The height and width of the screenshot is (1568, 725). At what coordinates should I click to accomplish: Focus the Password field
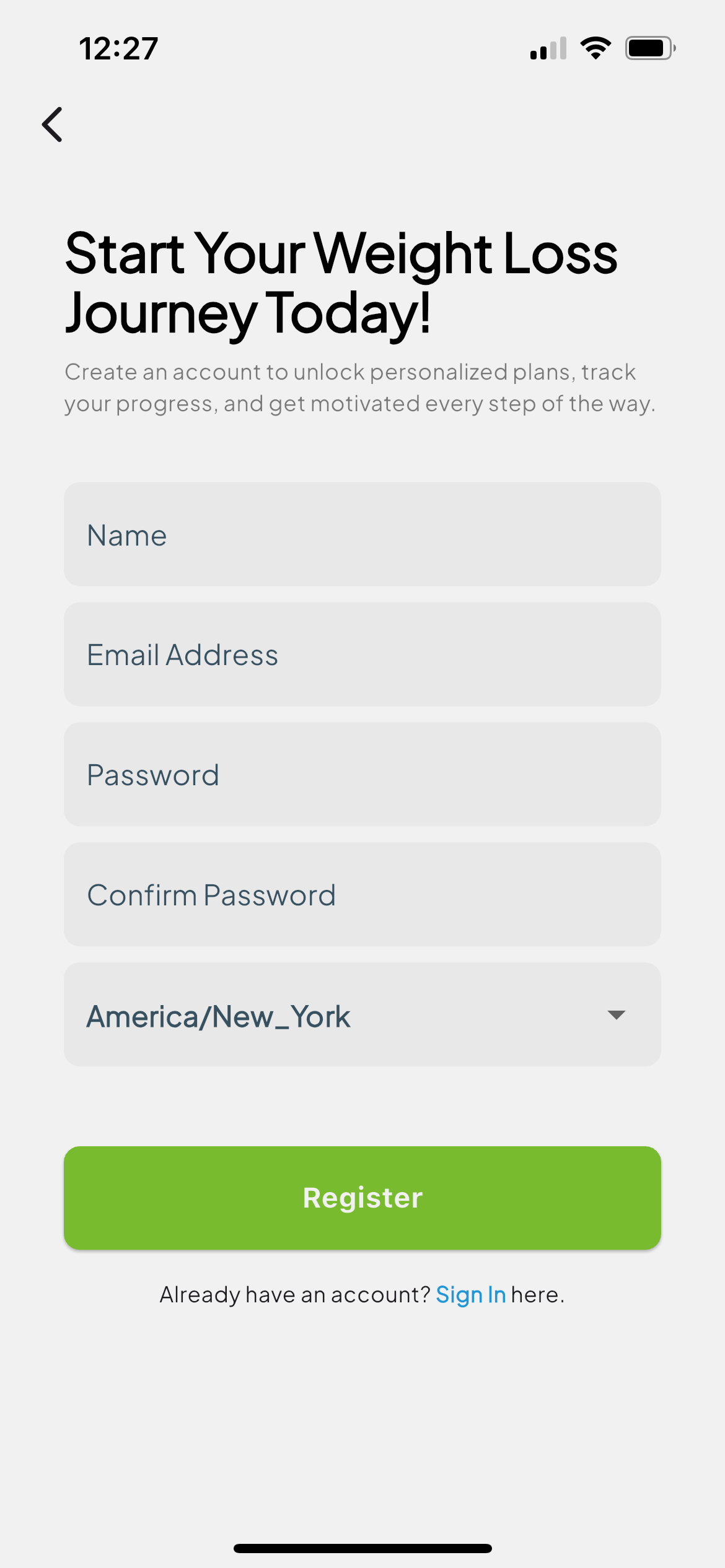pyautogui.click(x=362, y=774)
